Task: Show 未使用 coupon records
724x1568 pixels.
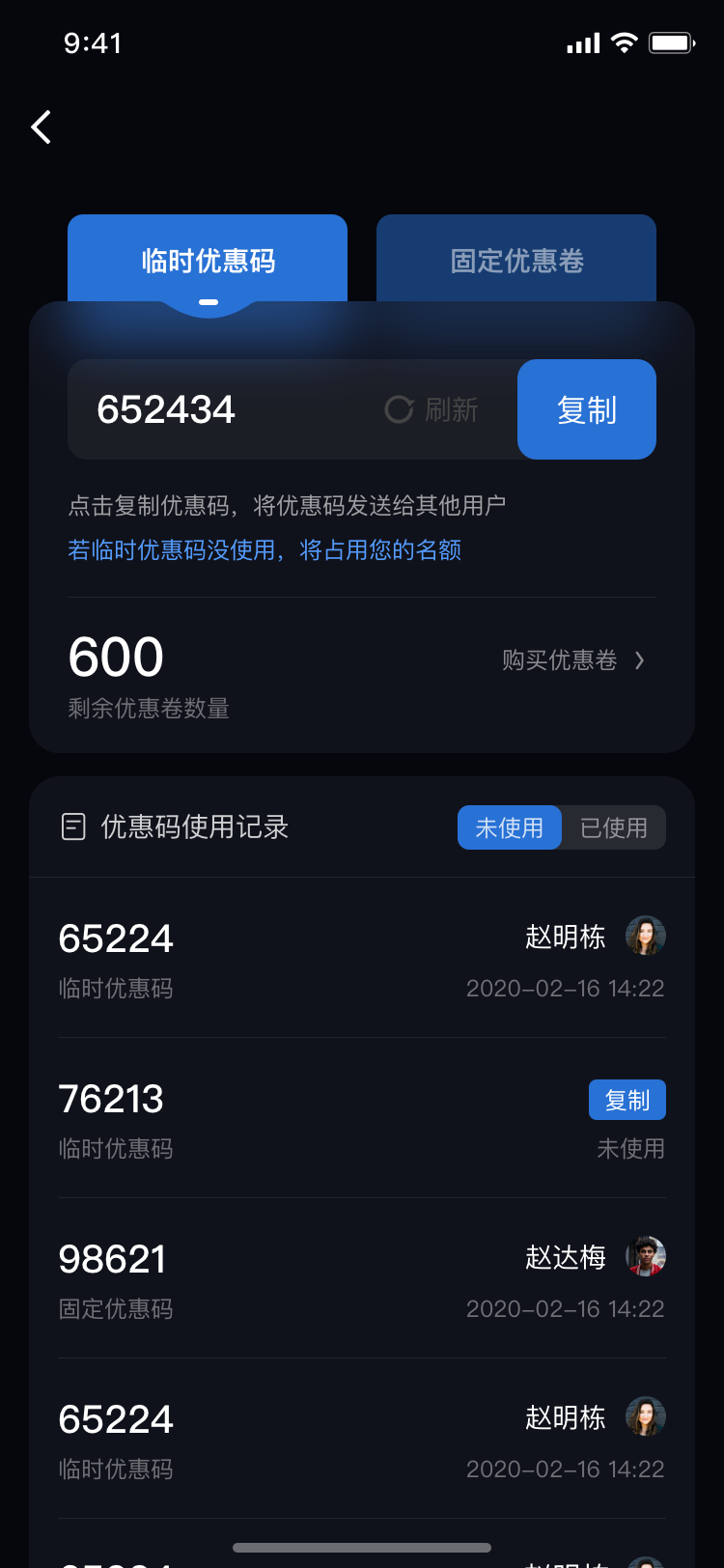Action: click(509, 827)
